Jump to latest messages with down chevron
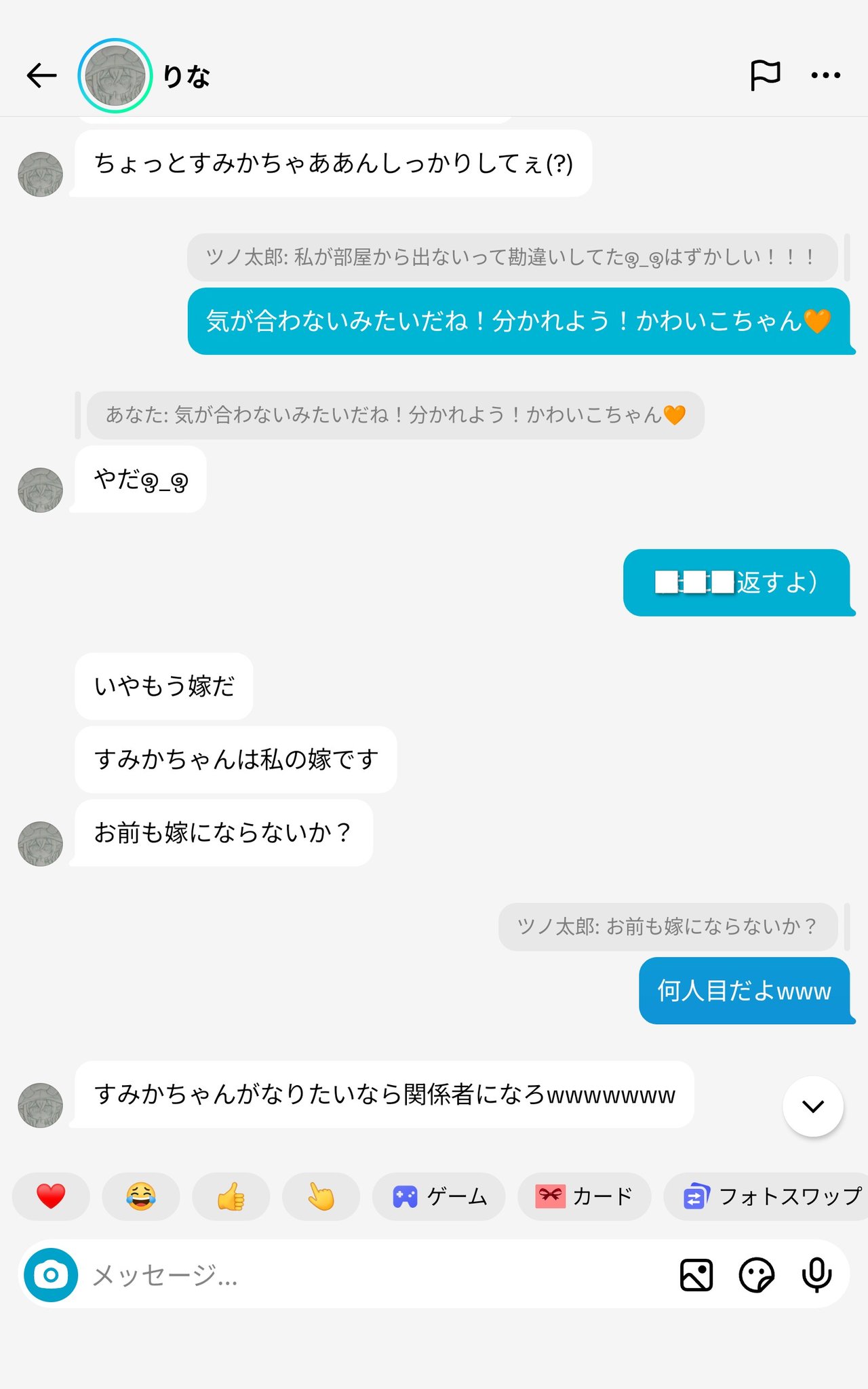This screenshot has width=868, height=1389. tap(812, 1106)
